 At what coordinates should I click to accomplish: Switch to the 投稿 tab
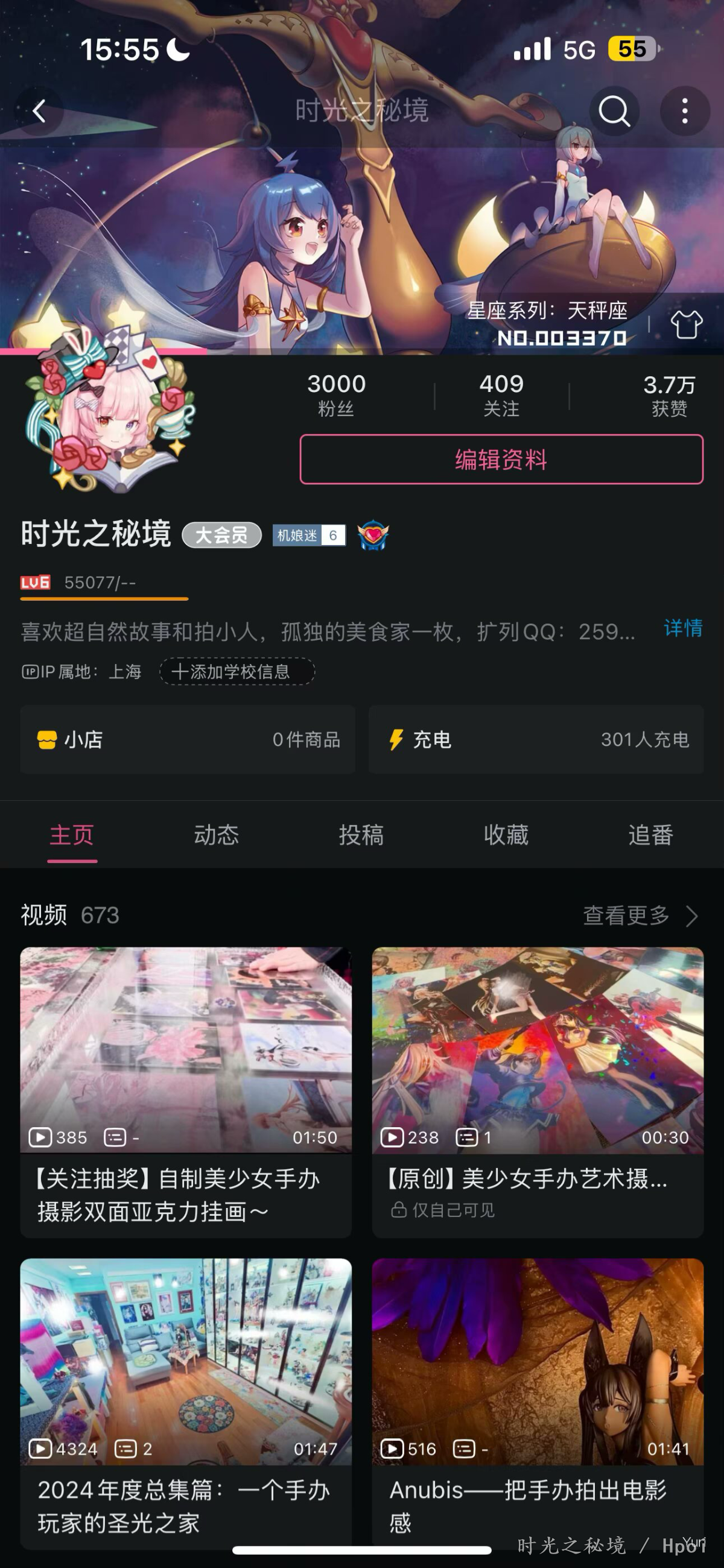click(361, 835)
